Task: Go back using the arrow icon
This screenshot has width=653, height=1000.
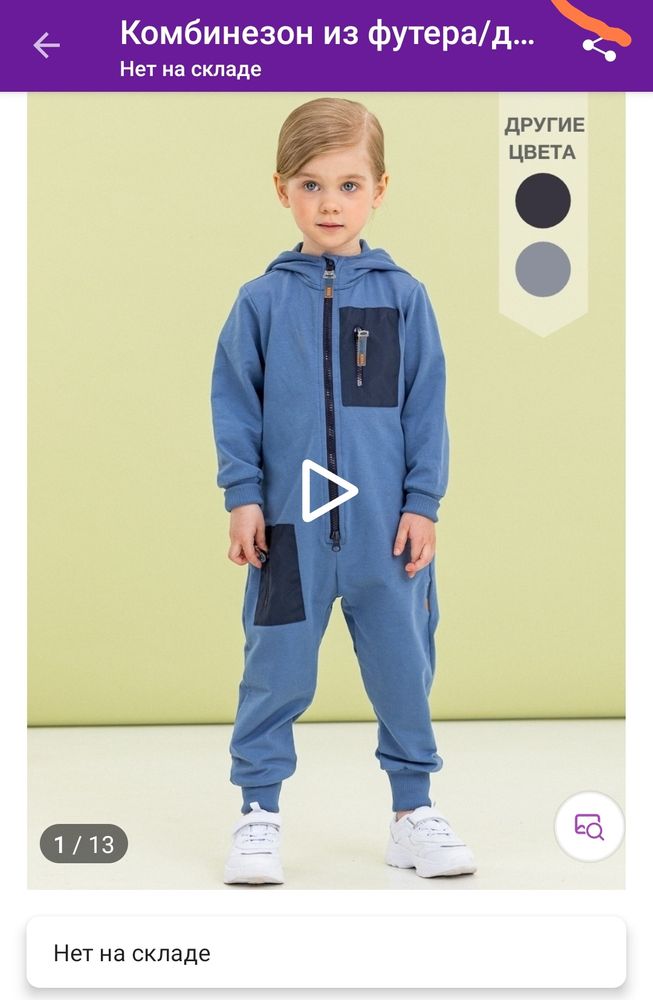Action: pos(46,45)
